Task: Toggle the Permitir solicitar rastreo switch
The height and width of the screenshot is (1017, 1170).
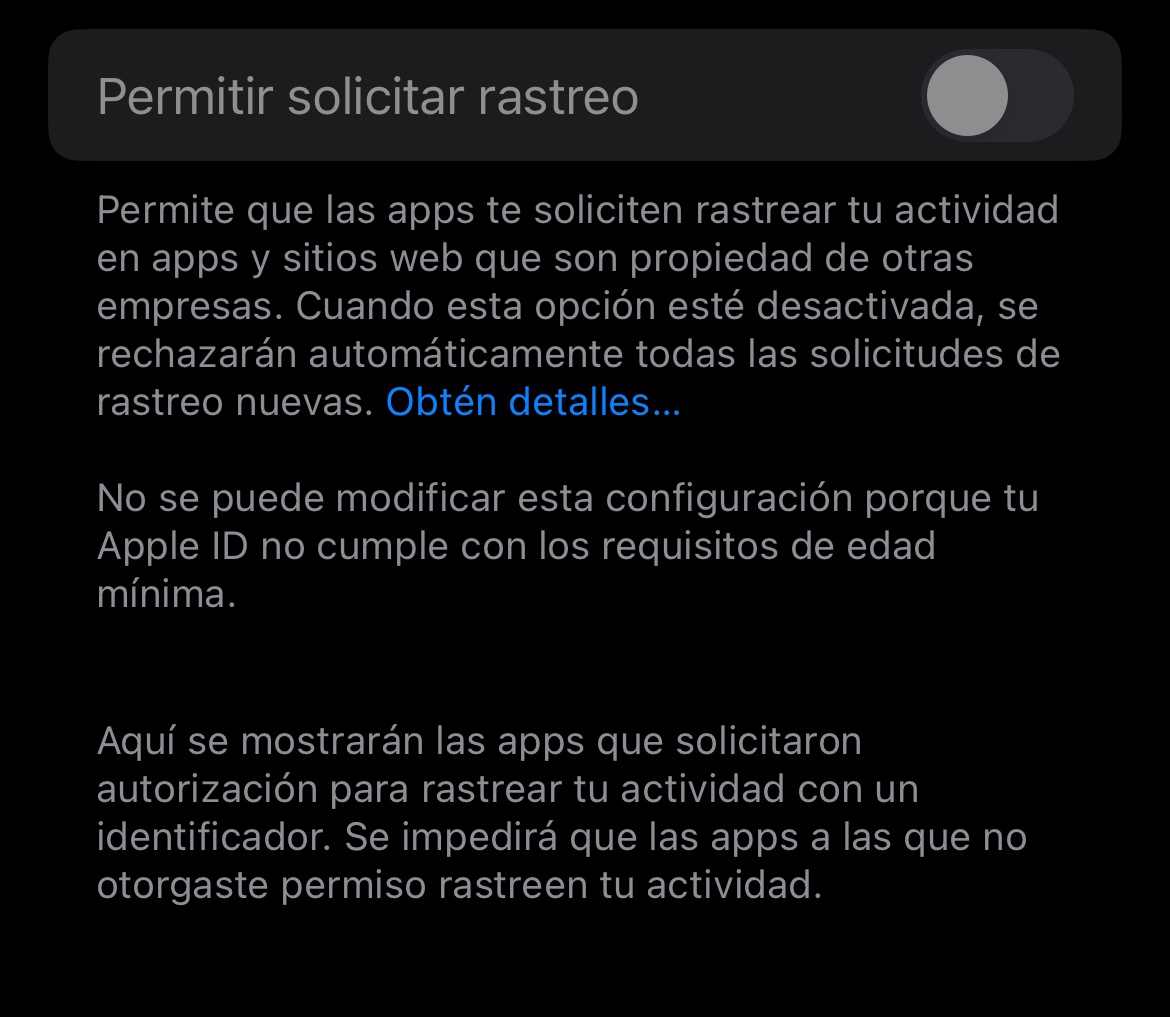Action: click(996, 96)
